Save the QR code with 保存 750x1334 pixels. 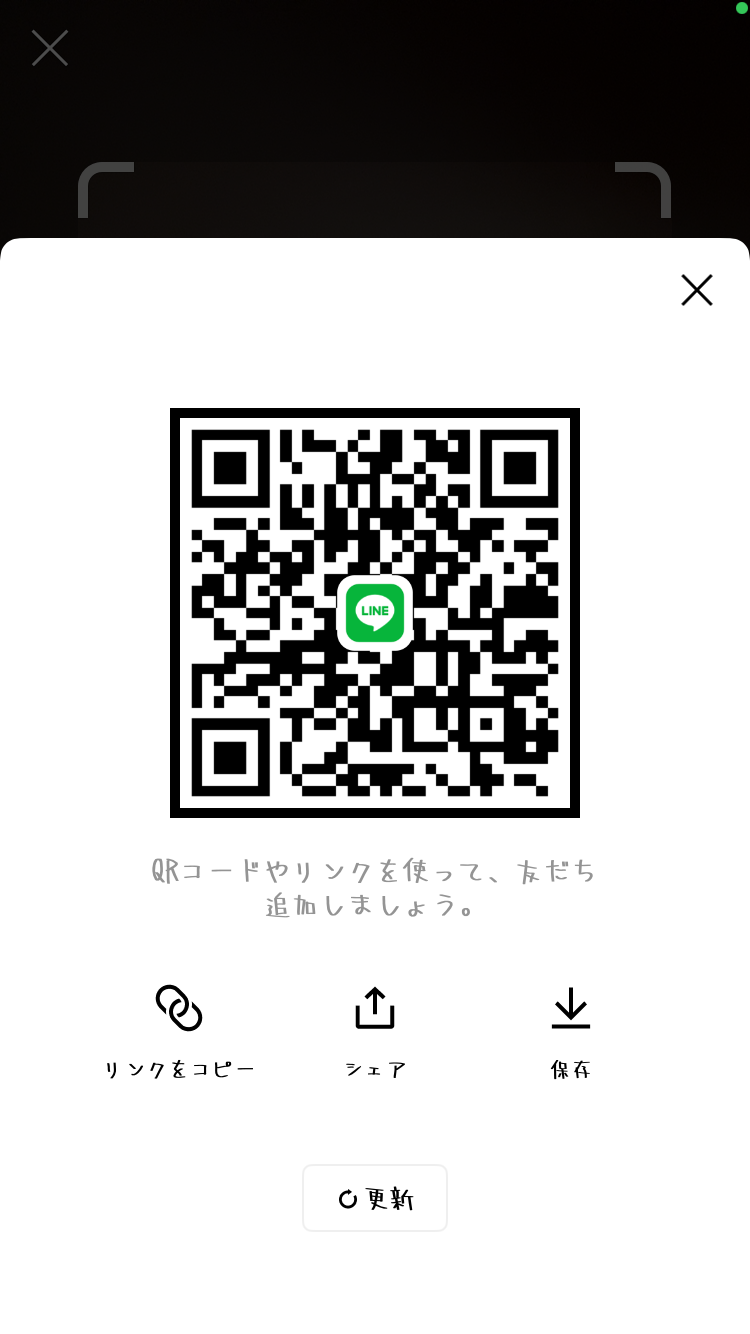(571, 1032)
